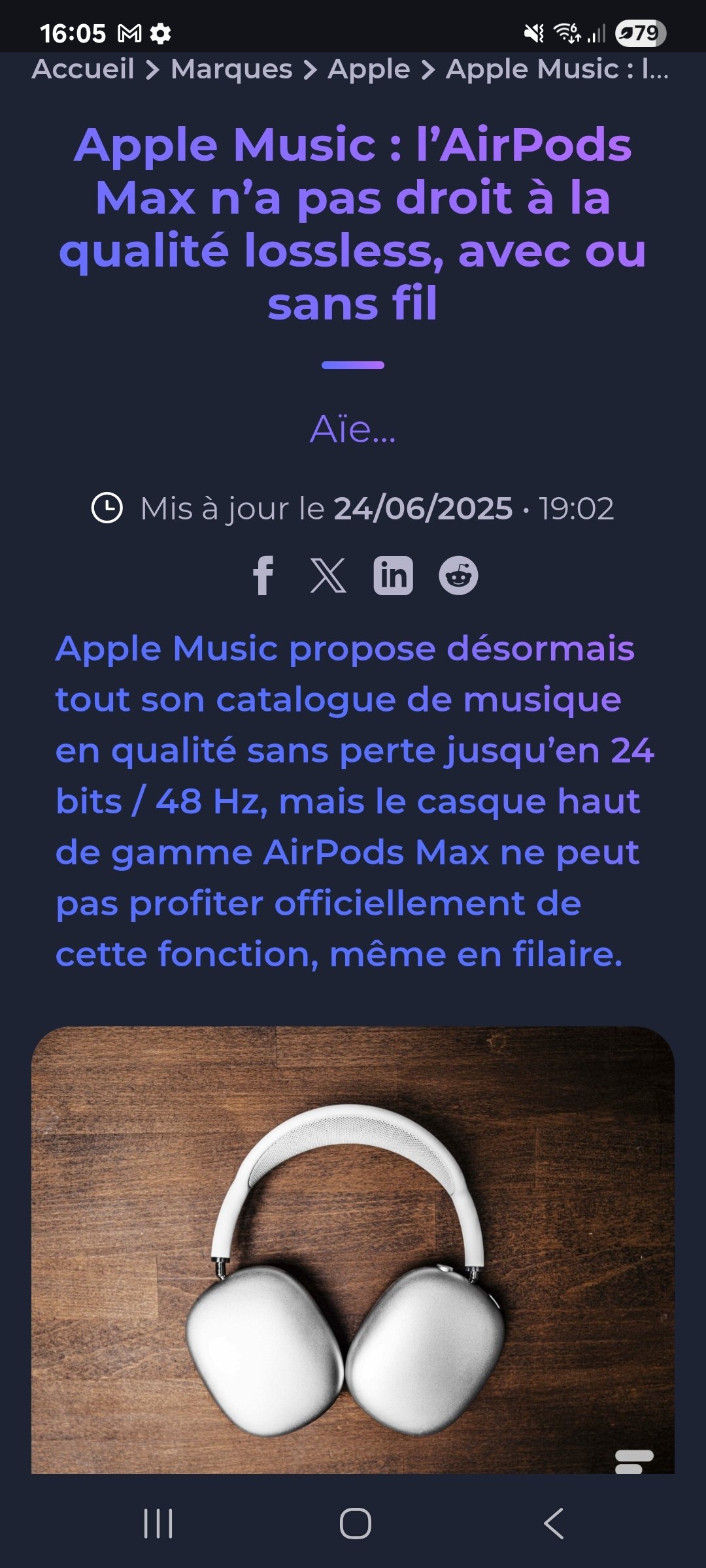Share the article on LinkedIn
This screenshot has height=1568, width=706.
tap(393, 576)
